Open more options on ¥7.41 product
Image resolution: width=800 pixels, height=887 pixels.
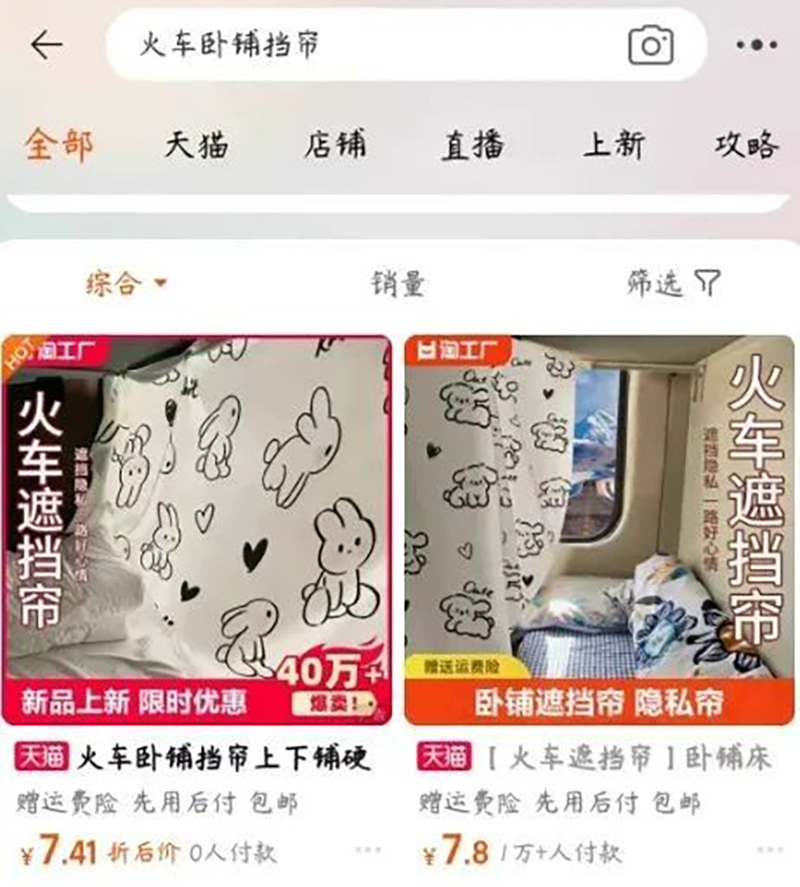(x=367, y=851)
